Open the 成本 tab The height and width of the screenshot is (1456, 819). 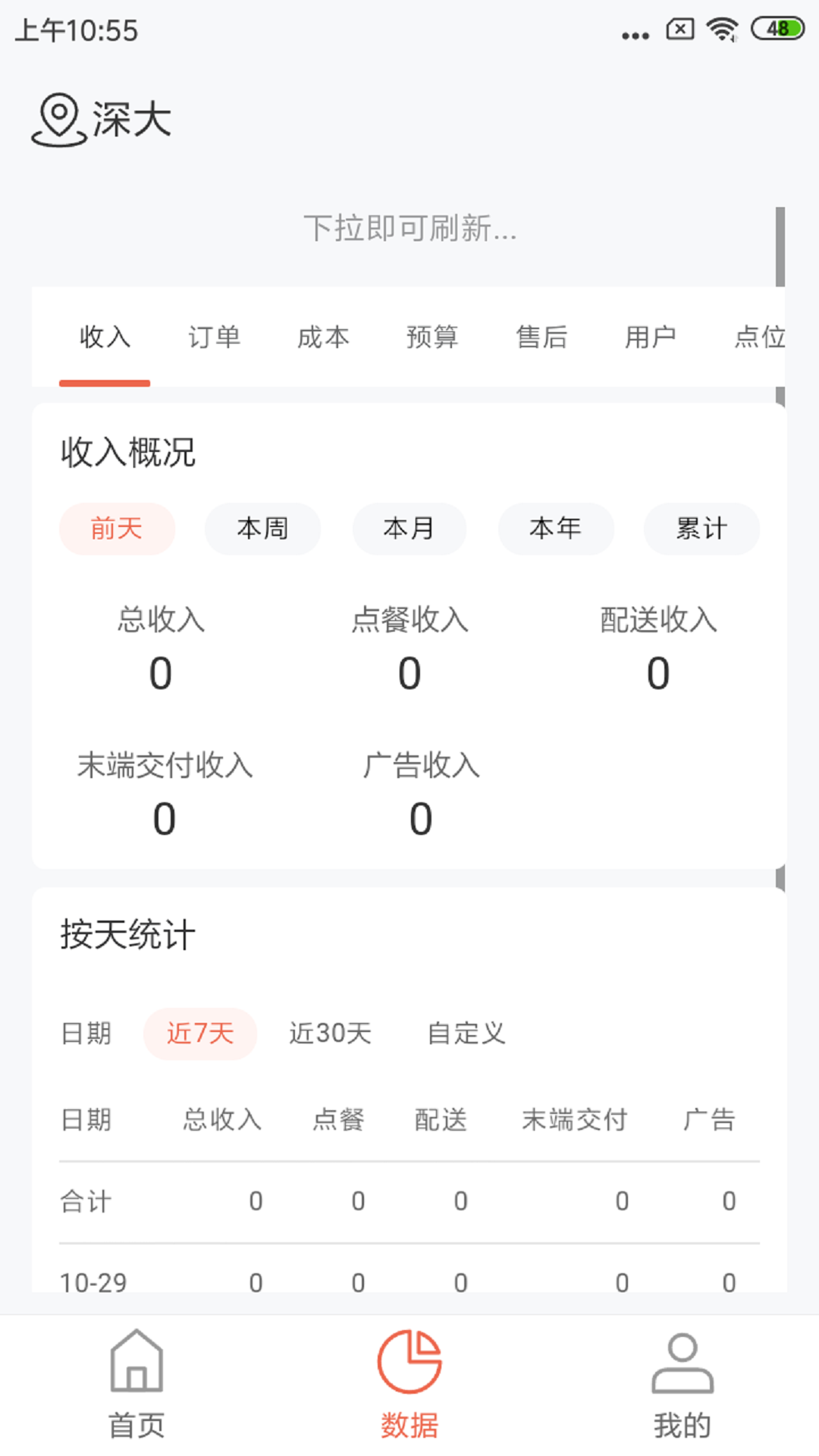click(324, 337)
